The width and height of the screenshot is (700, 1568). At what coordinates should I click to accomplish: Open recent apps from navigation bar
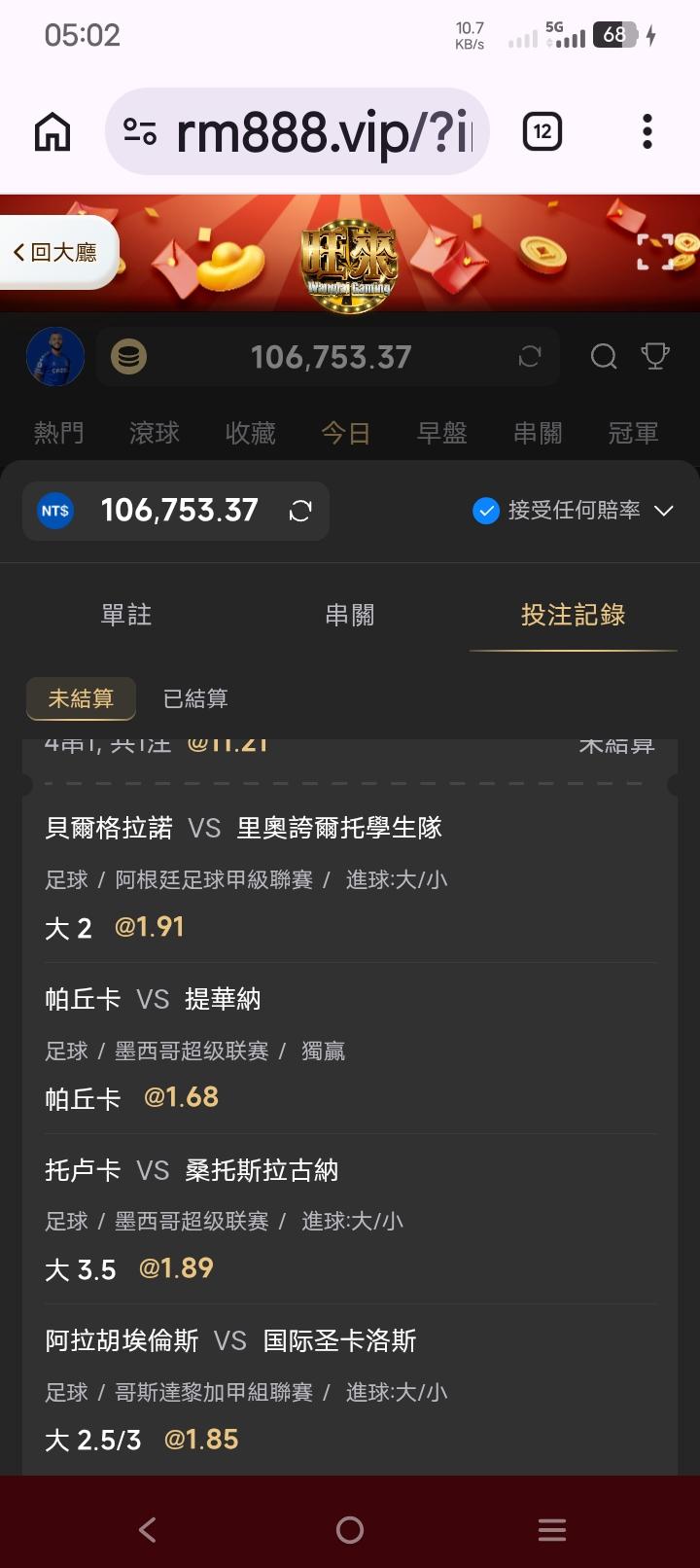click(552, 1530)
